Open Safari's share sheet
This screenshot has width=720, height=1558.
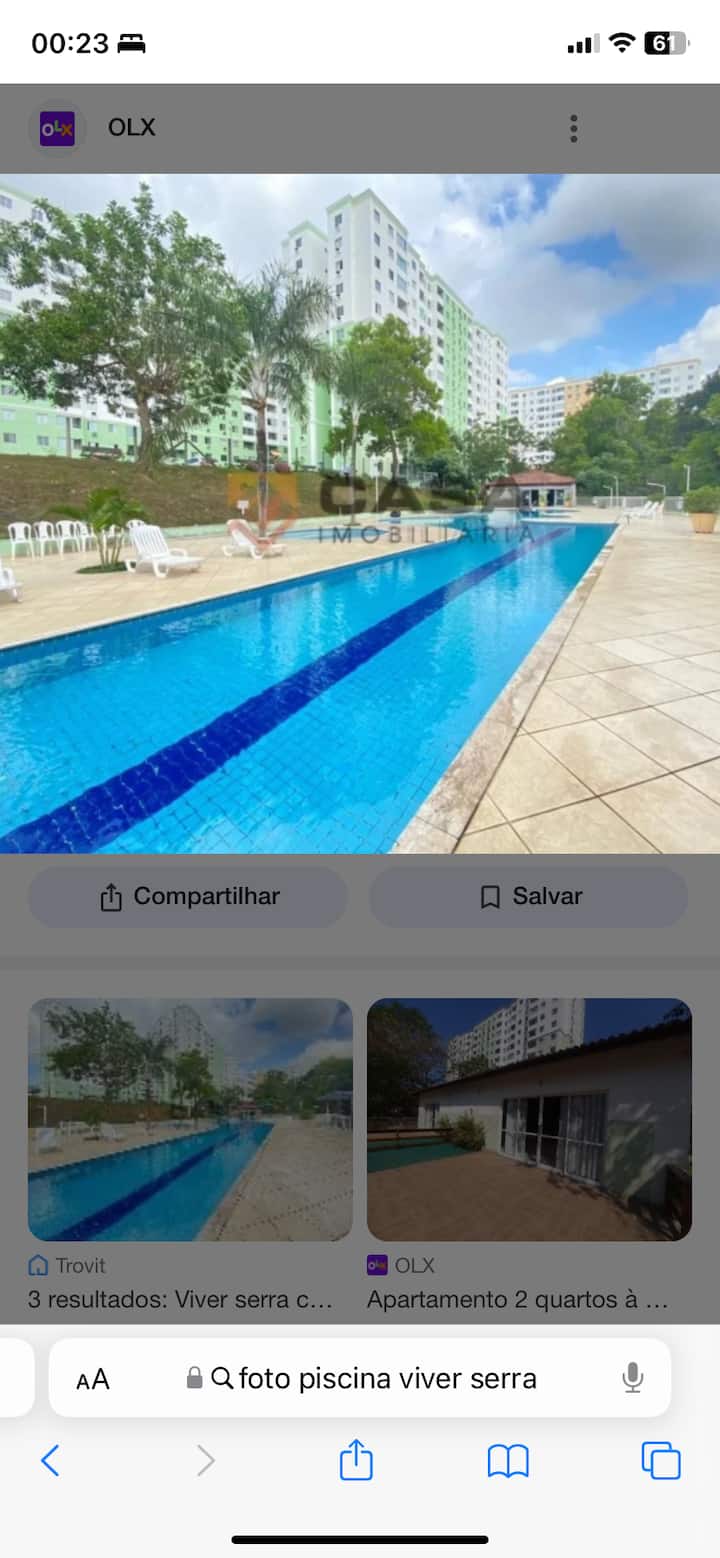(x=356, y=1461)
